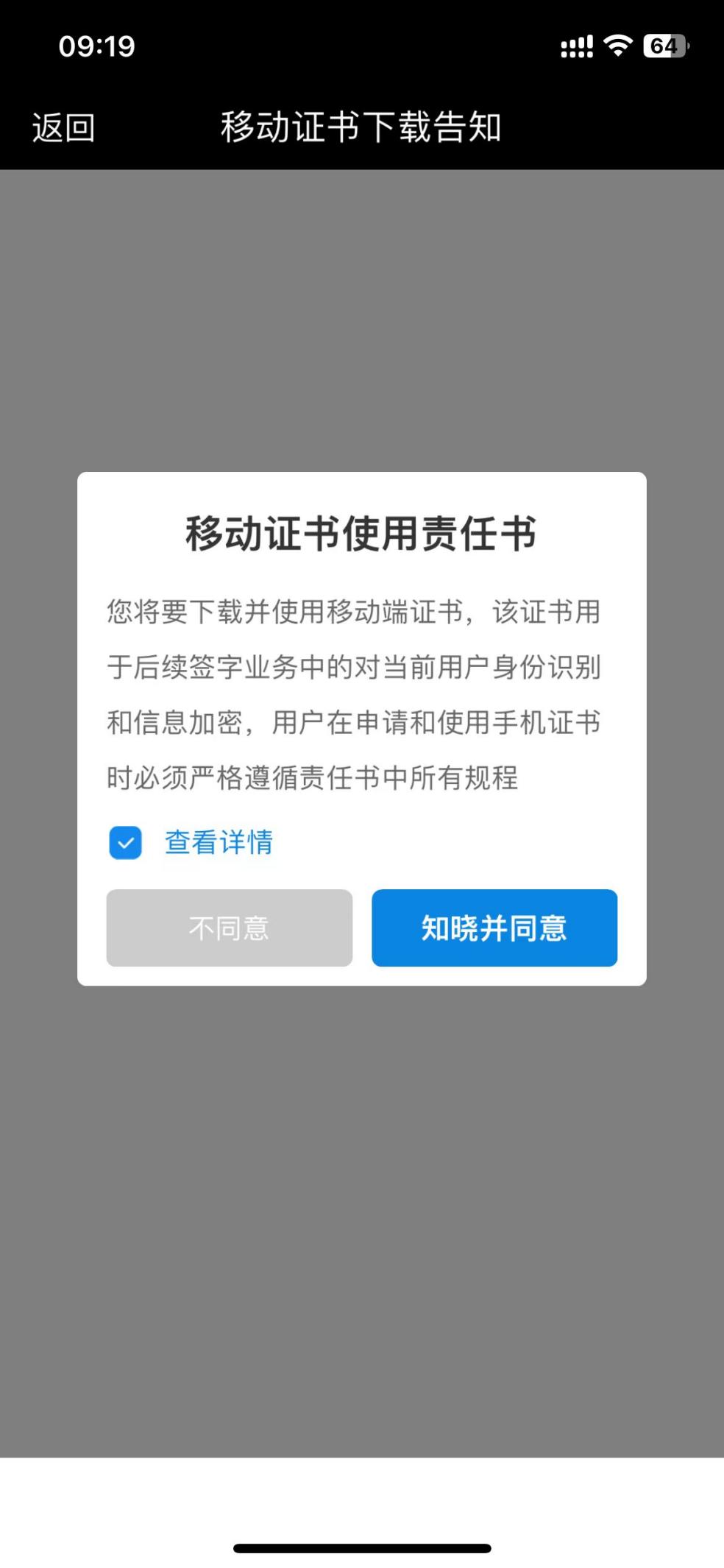The image size is (724, 1568).
Task: Uncheck the blue agreement checkbox
Action: tap(125, 842)
